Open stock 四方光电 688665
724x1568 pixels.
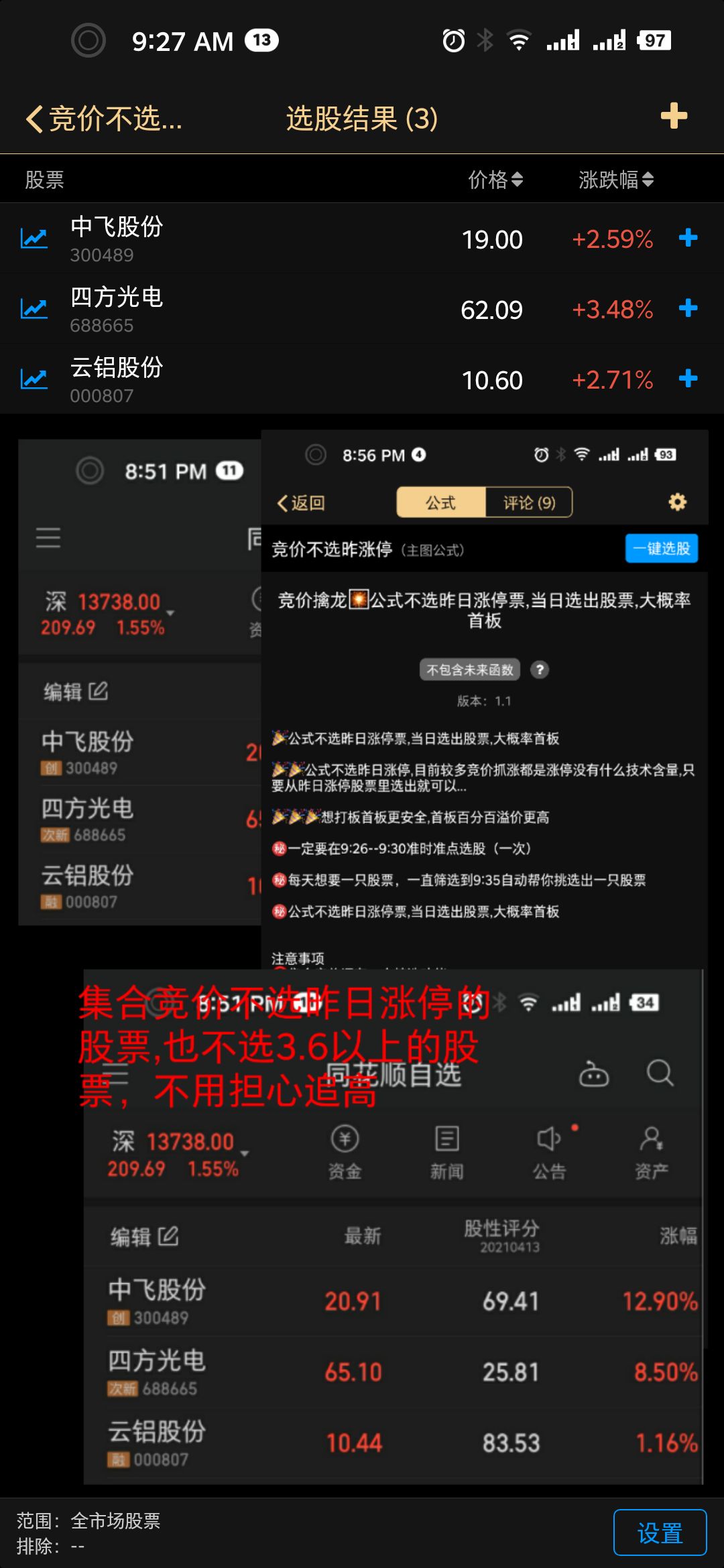click(117, 309)
